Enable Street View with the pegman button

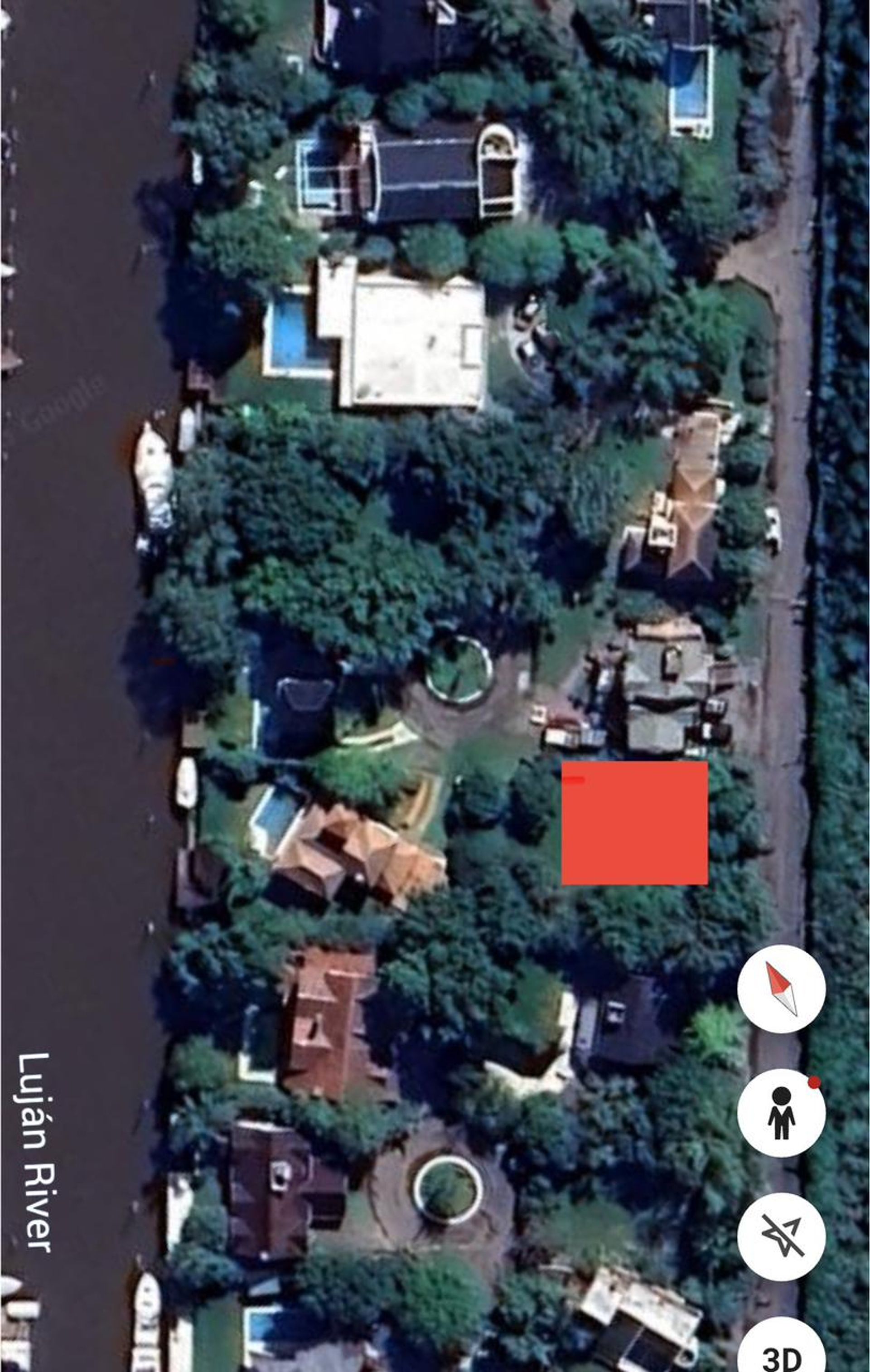(x=781, y=1113)
